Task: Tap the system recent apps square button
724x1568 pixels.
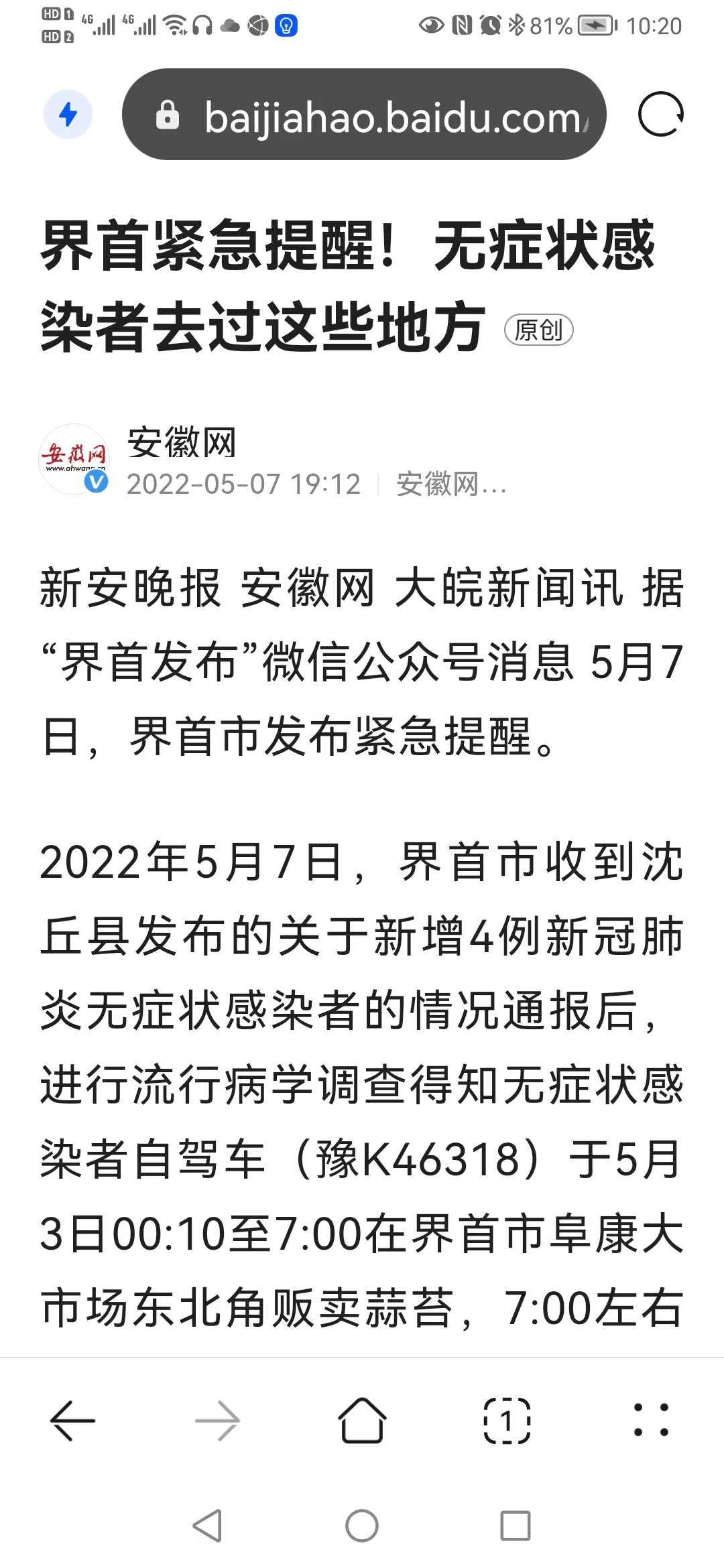Action: [x=516, y=1526]
